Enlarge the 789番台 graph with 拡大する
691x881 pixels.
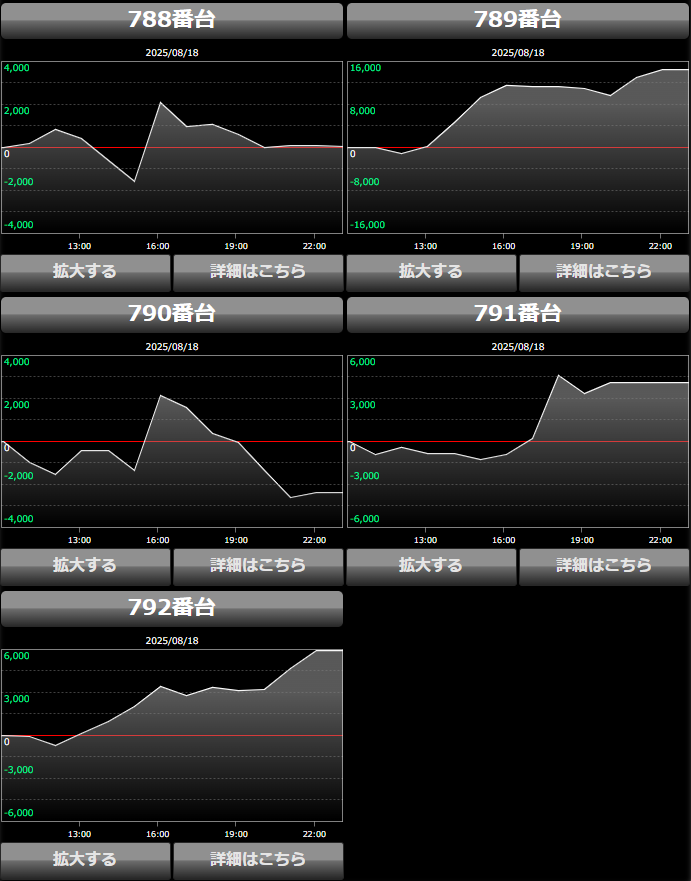point(431,271)
